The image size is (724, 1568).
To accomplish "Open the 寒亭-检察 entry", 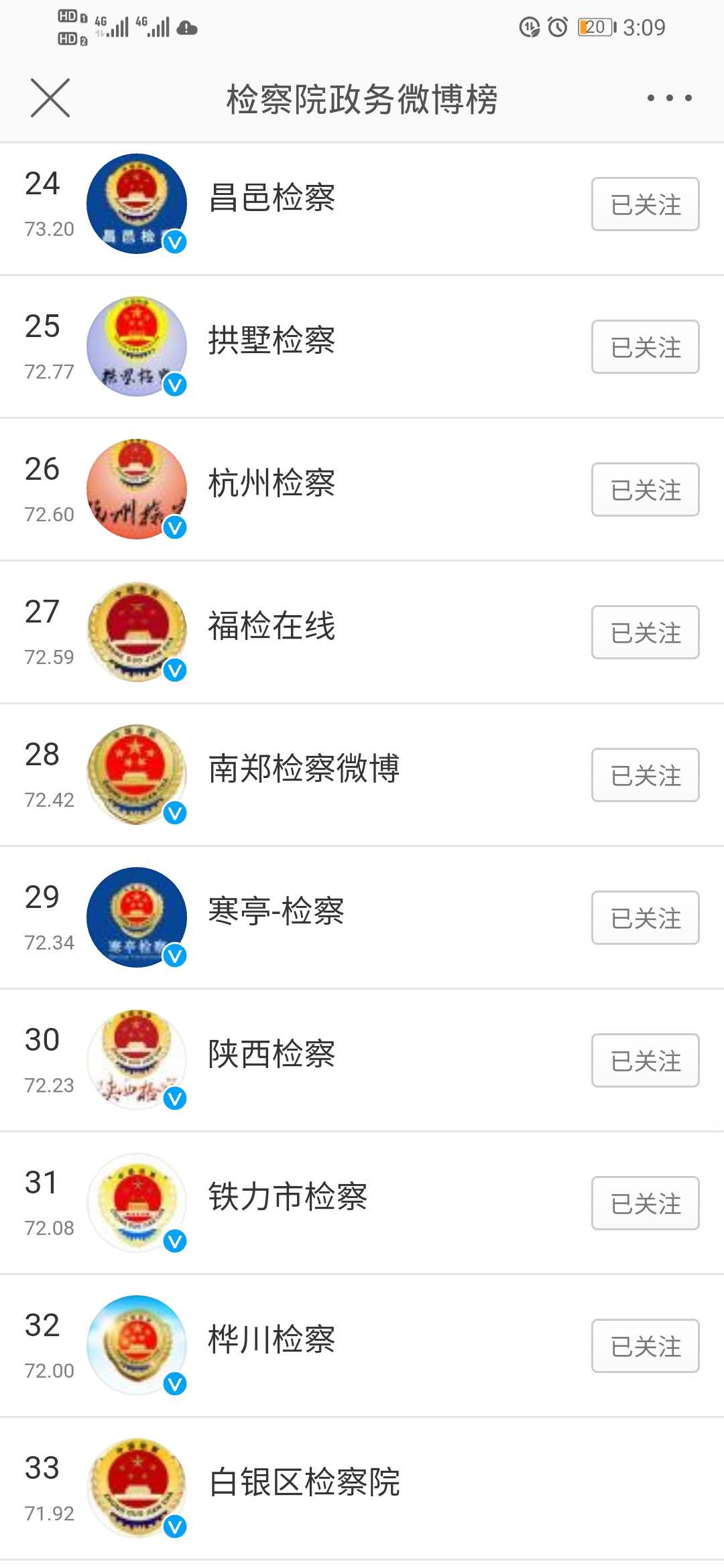I will coord(362,917).
